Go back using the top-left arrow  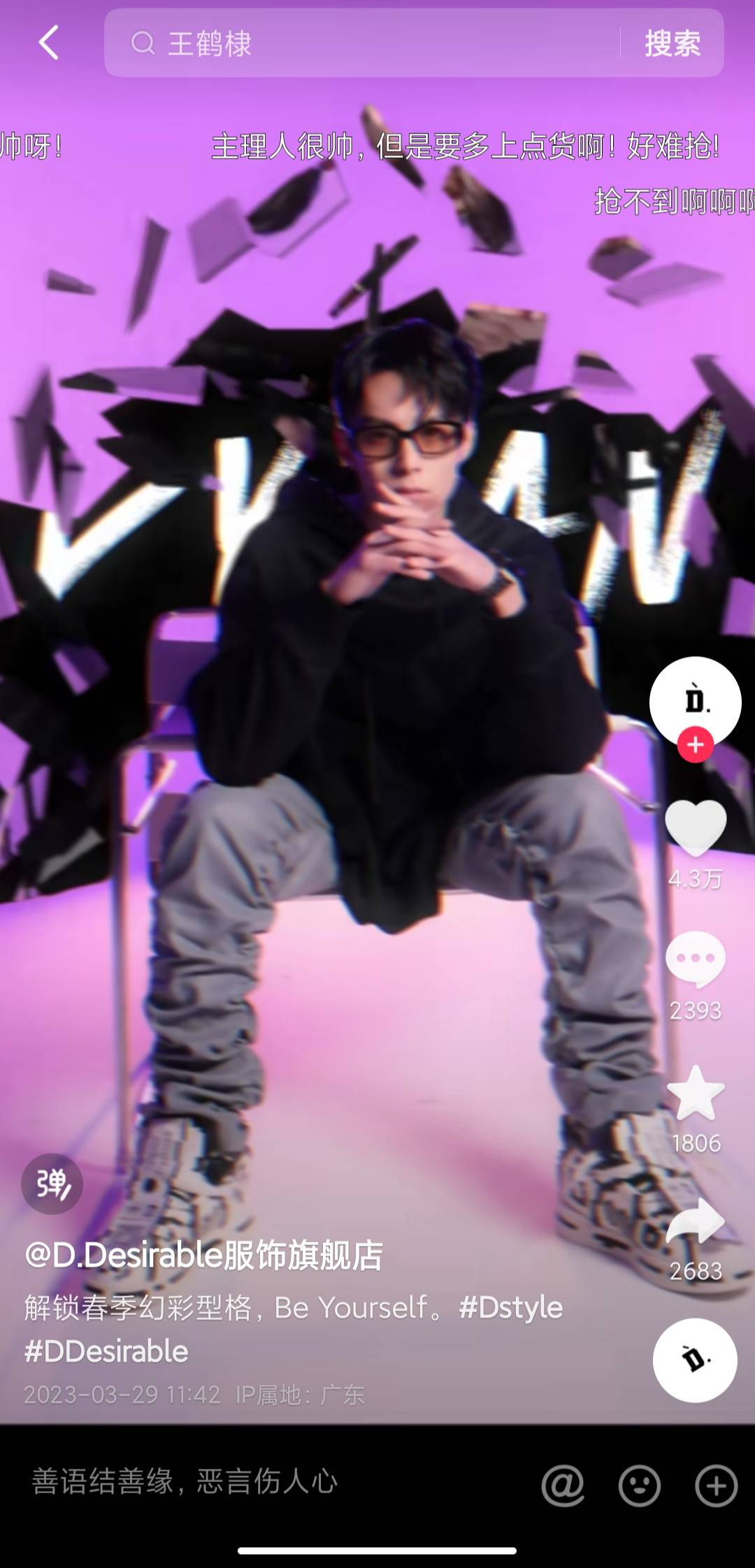[49, 43]
